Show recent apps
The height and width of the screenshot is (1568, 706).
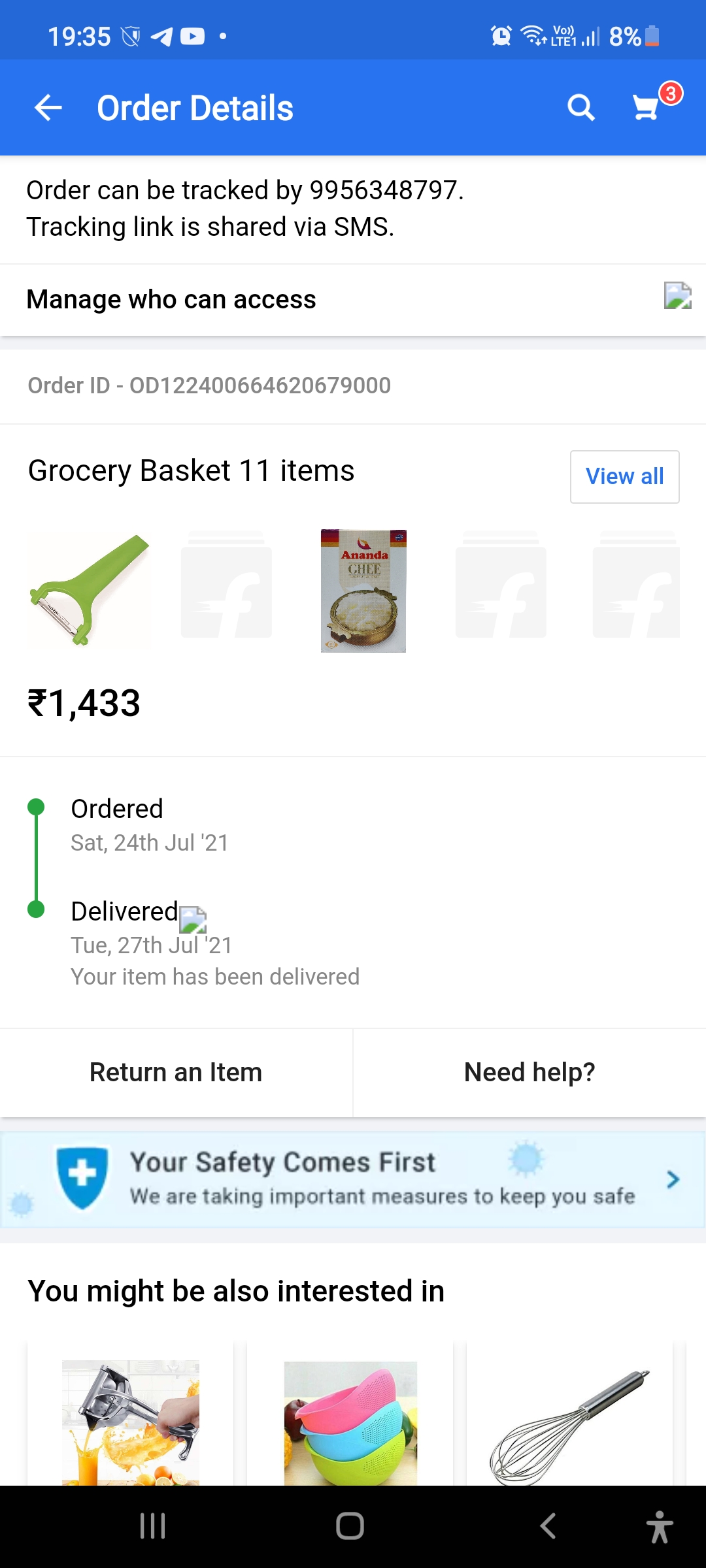[x=153, y=1526]
